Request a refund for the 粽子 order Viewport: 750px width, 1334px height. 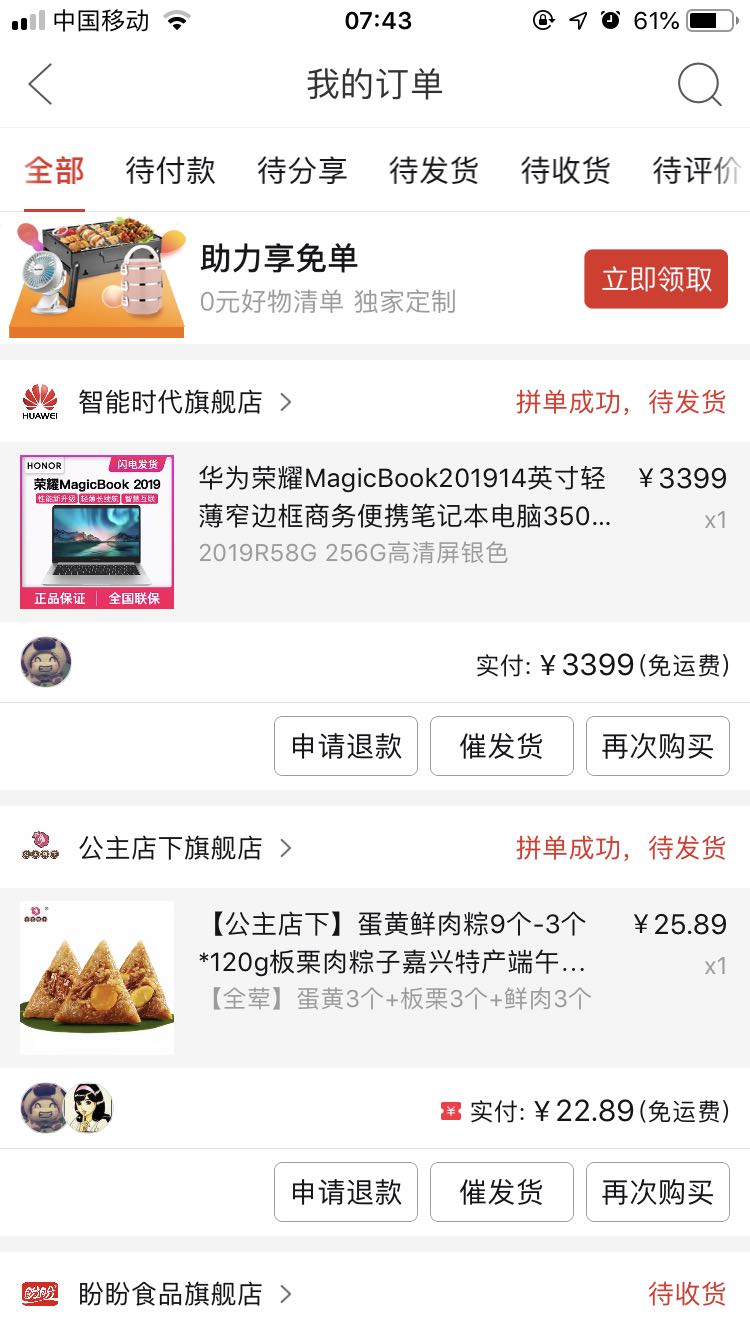point(346,1192)
